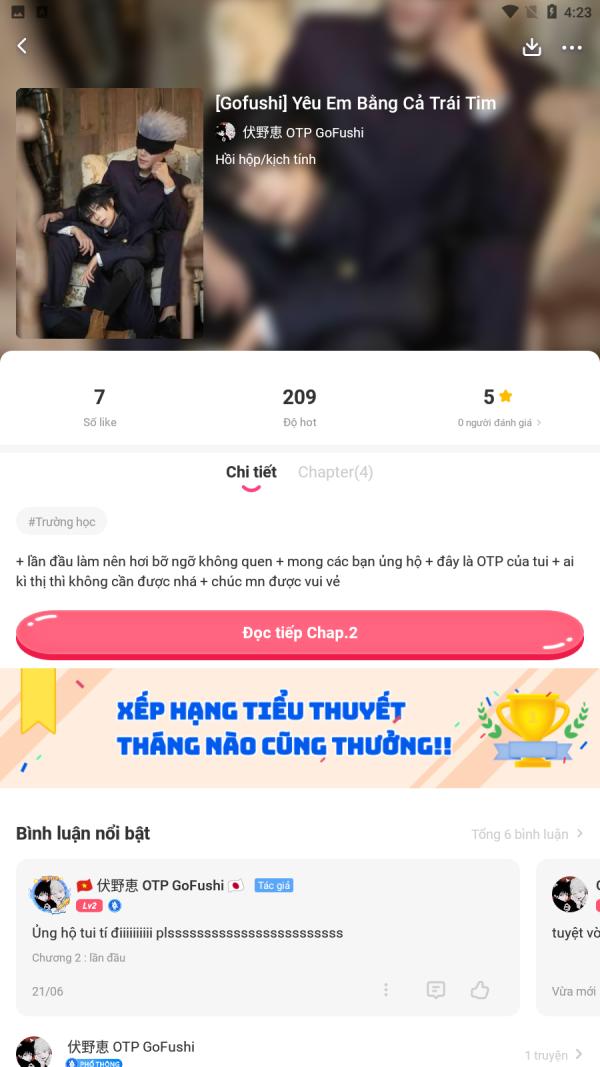Open the author profile row at bottom
The height and width of the screenshot is (1067, 600).
pyautogui.click(x=300, y=1052)
